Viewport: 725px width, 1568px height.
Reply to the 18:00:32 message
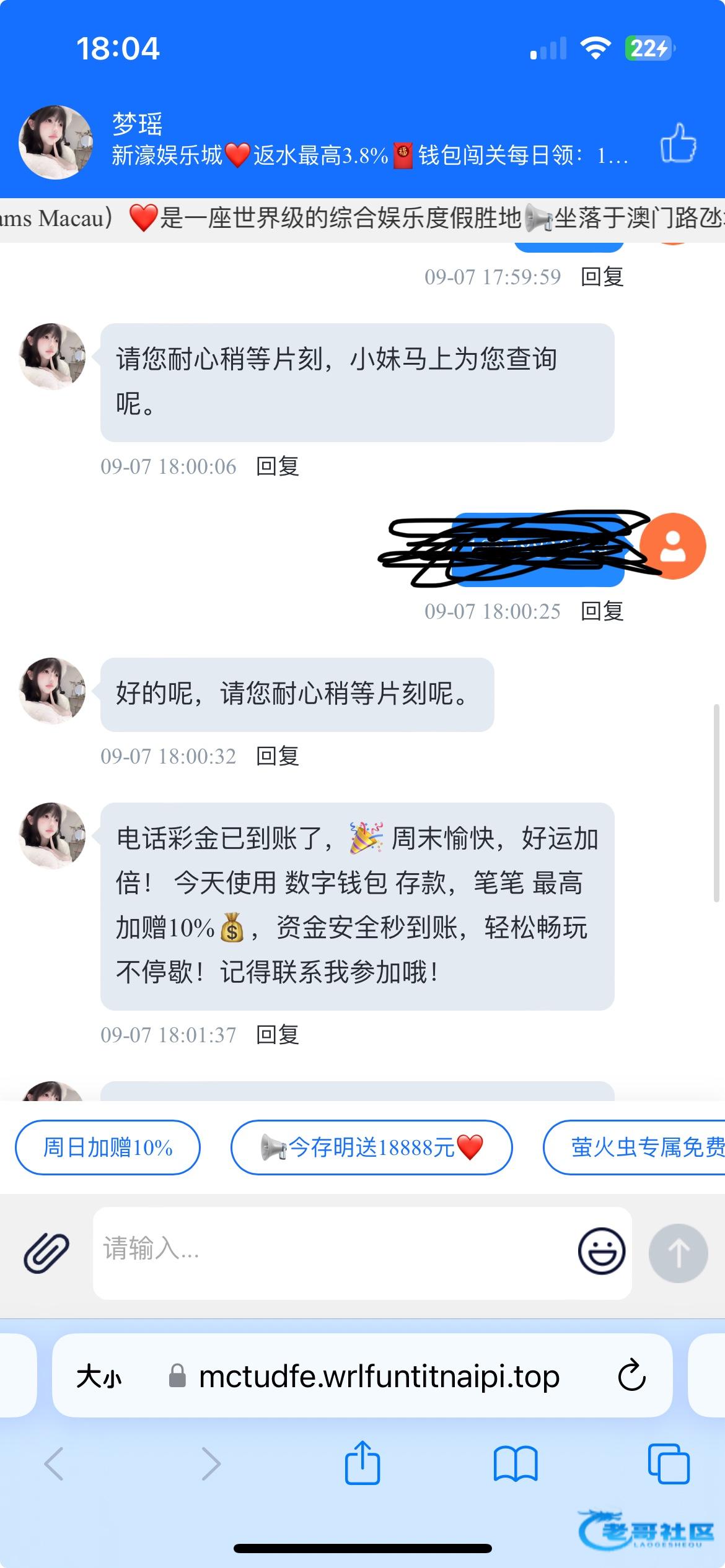pos(278,756)
